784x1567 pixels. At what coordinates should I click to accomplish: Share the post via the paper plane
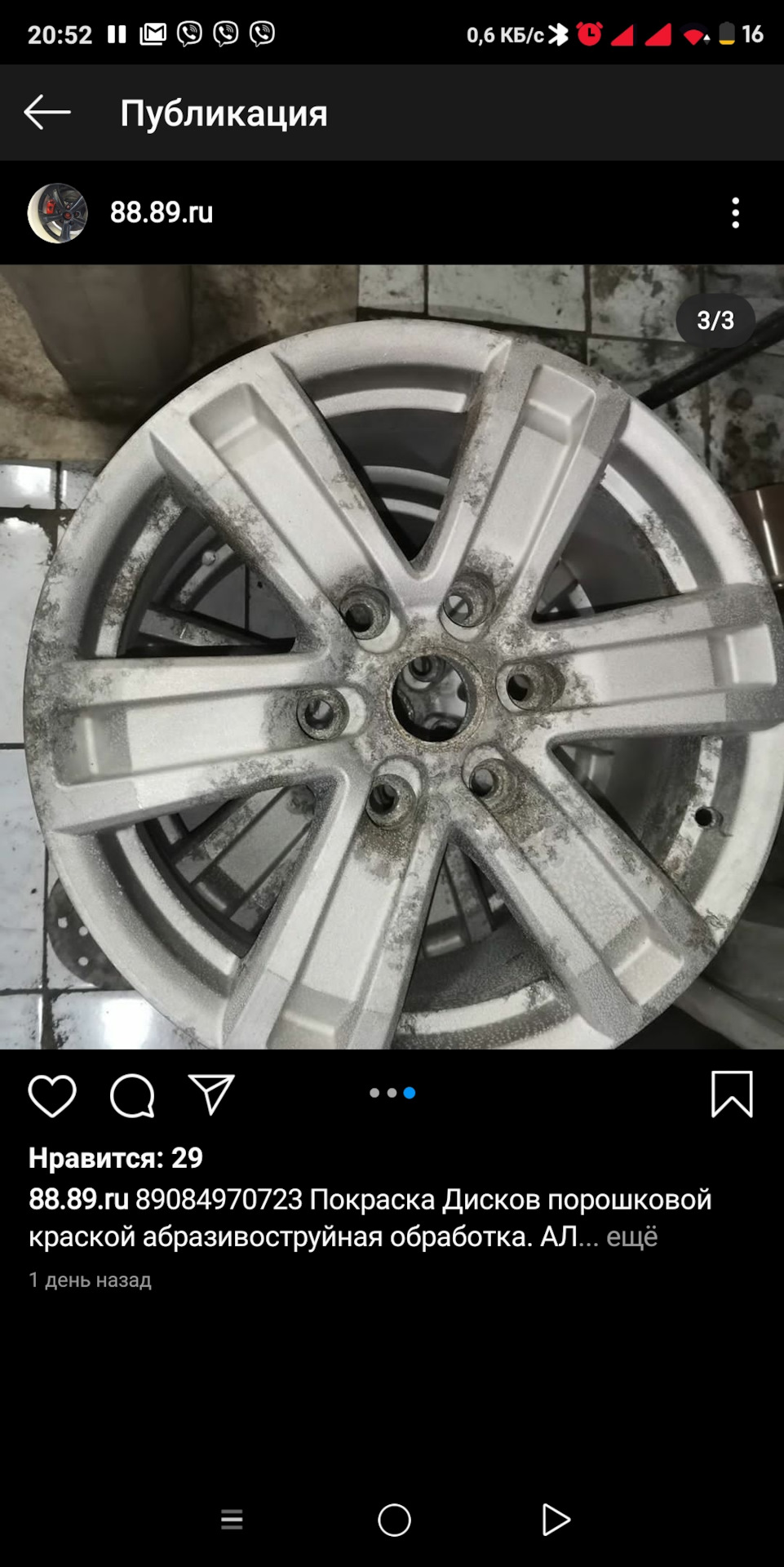coord(211,1094)
